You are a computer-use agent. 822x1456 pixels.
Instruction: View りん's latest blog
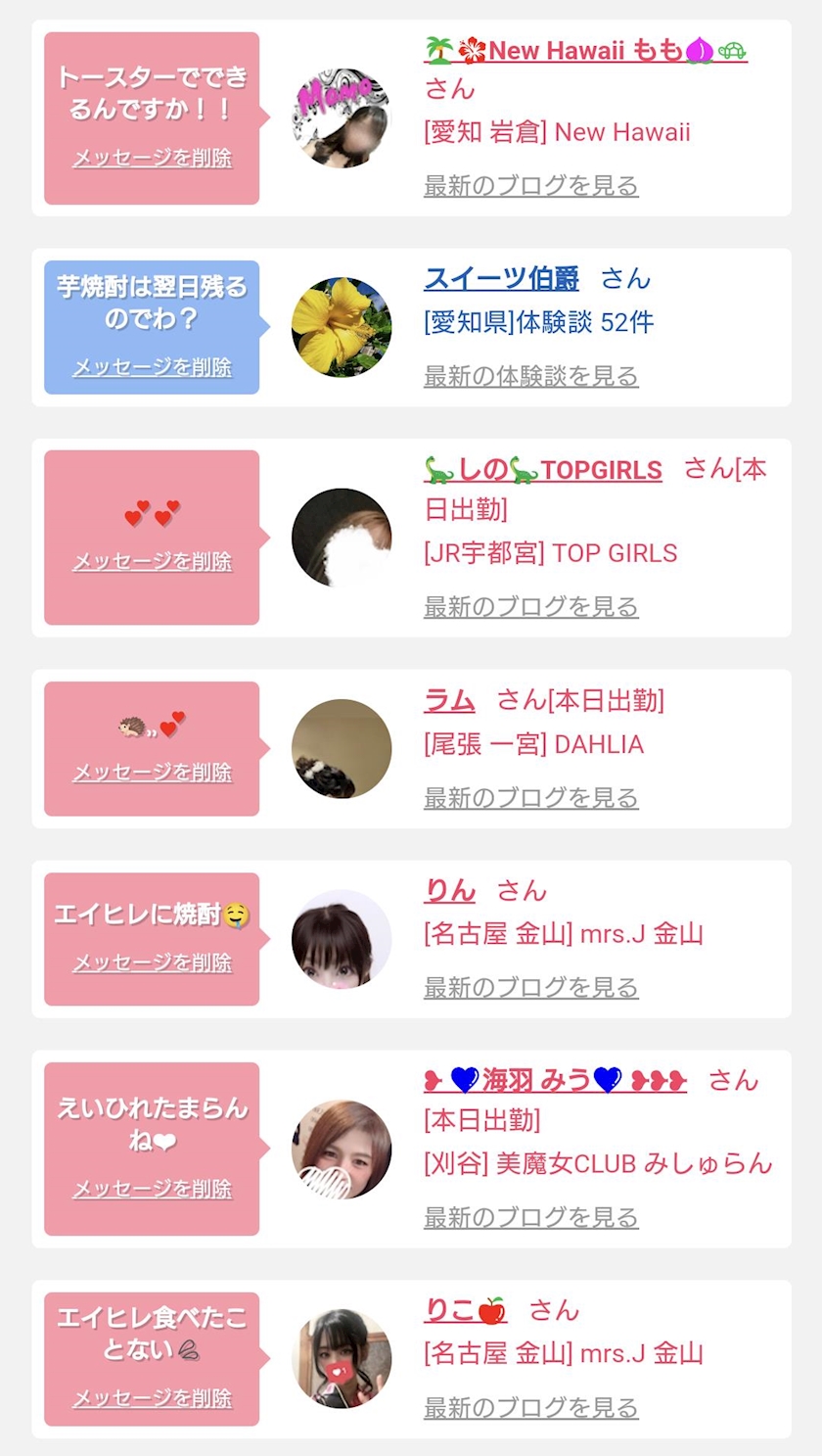click(x=530, y=988)
